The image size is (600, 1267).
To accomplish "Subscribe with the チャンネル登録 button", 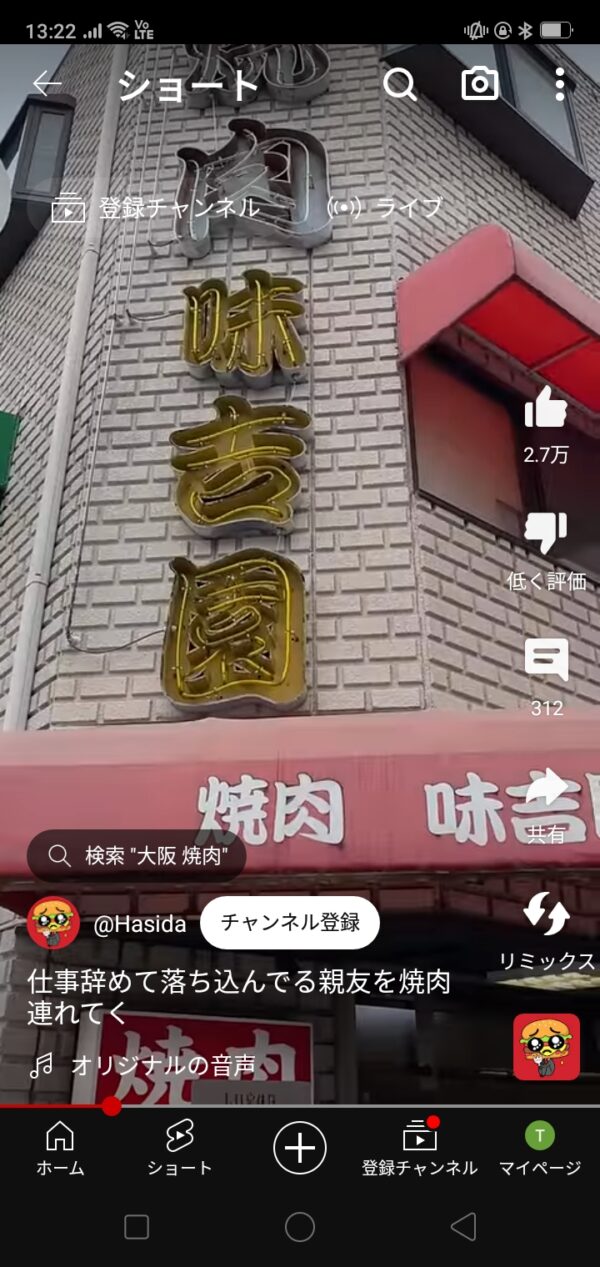I will coord(290,922).
